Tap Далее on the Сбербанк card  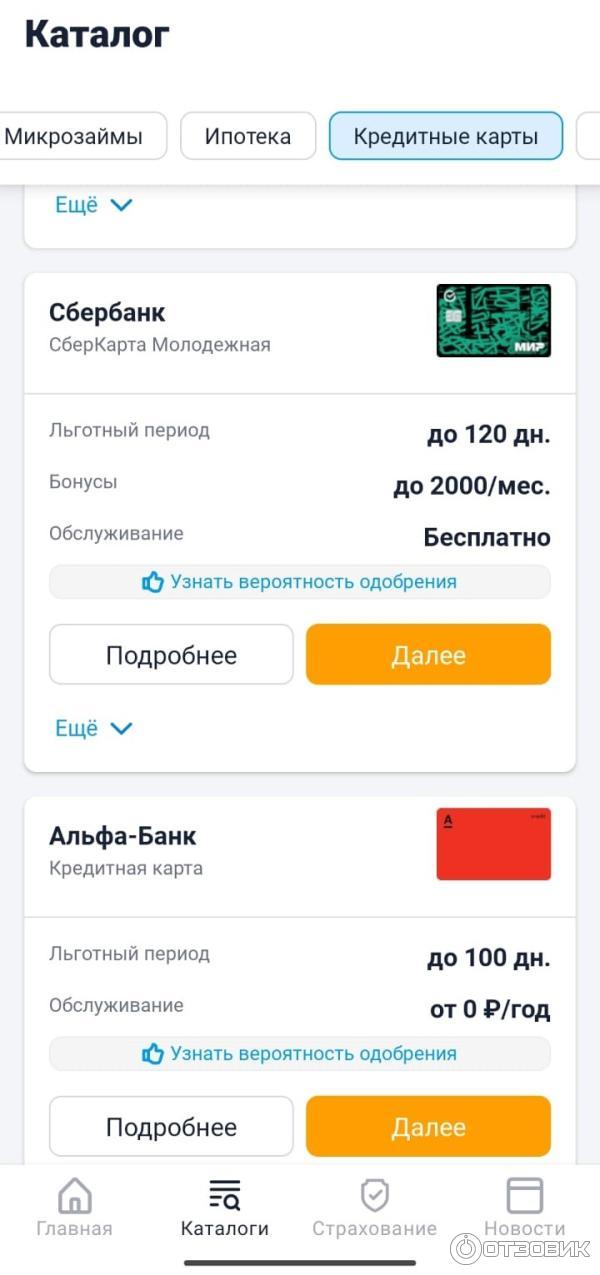(428, 655)
